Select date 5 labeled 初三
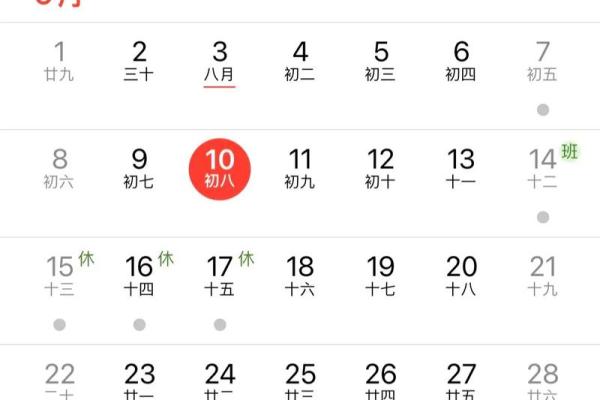Viewport: 600px width, 400px height. (381, 60)
